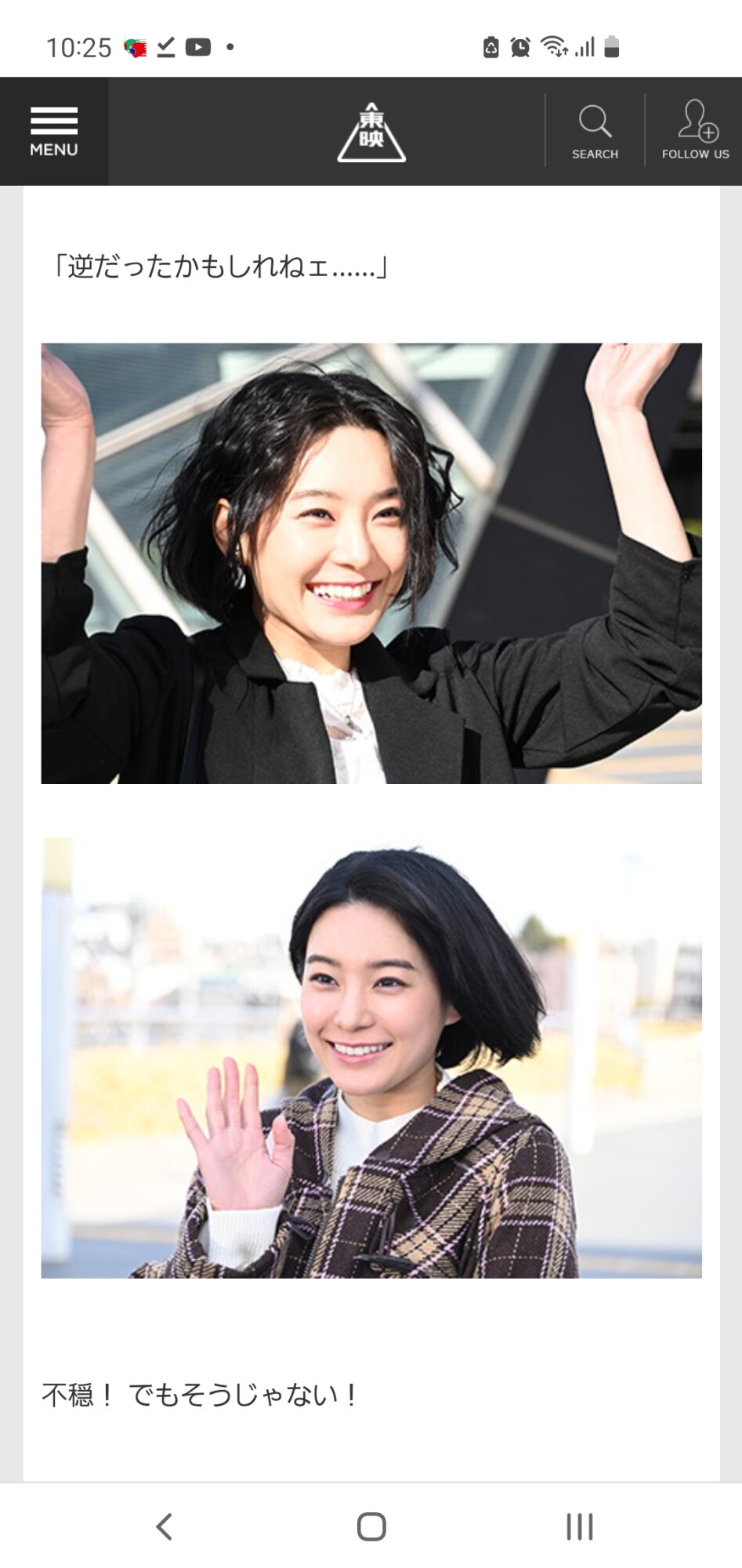The height and width of the screenshot is (1568, 742).
Task: Open the recent apps view
Action: point(579,1526)
